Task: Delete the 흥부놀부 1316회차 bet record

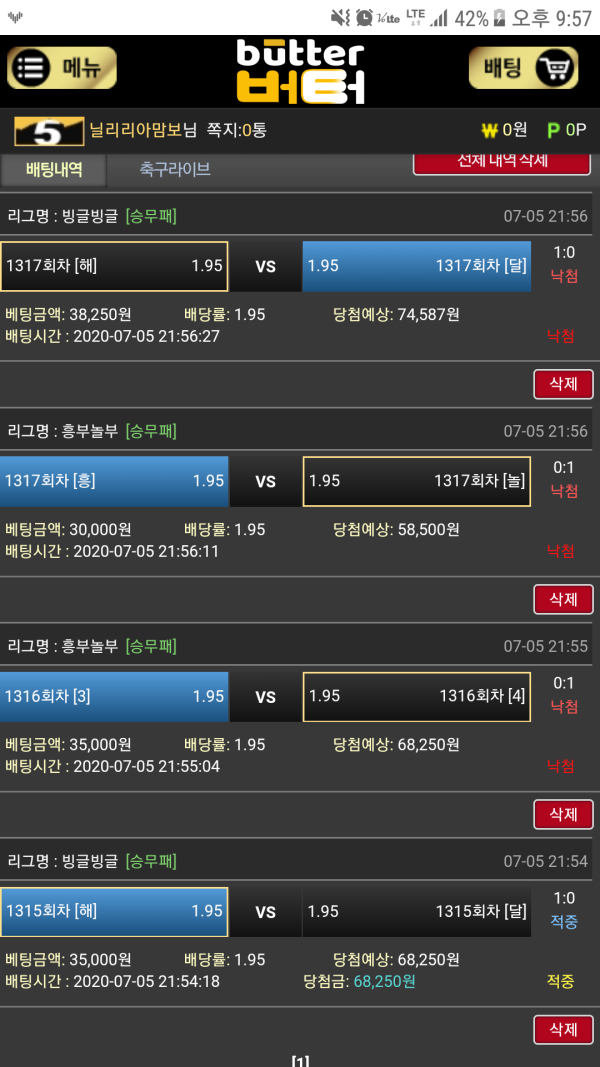Action: [563, 814]
